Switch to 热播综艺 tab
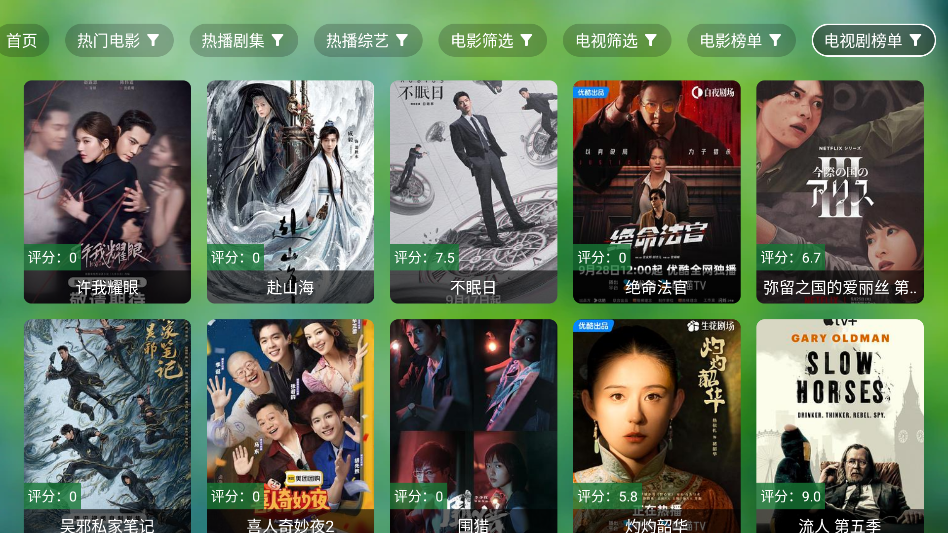Viewport: 948px width, 533px height. pyautogui.click(x=367, y=41)
